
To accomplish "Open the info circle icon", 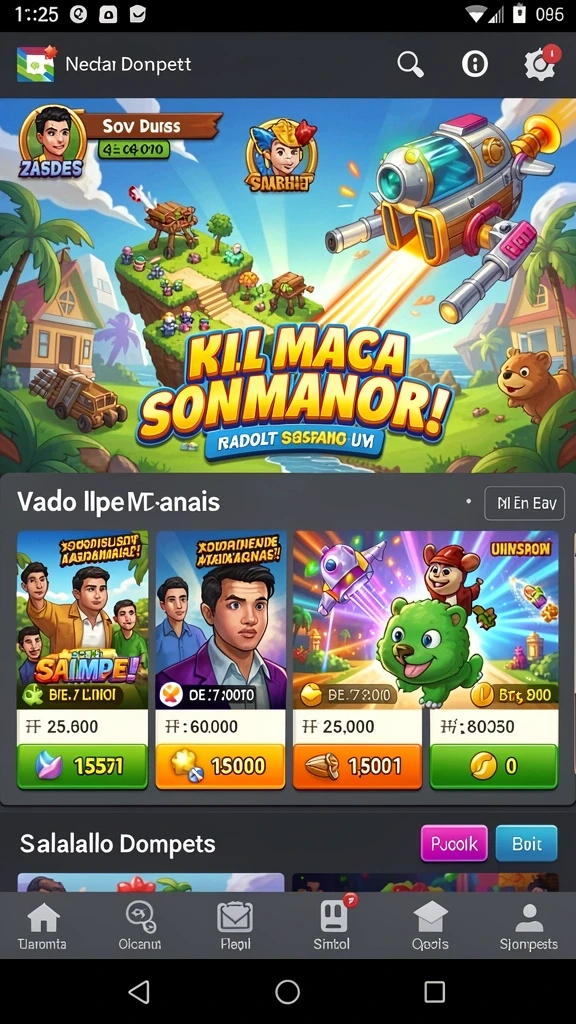I will click(x=475, y=64).
